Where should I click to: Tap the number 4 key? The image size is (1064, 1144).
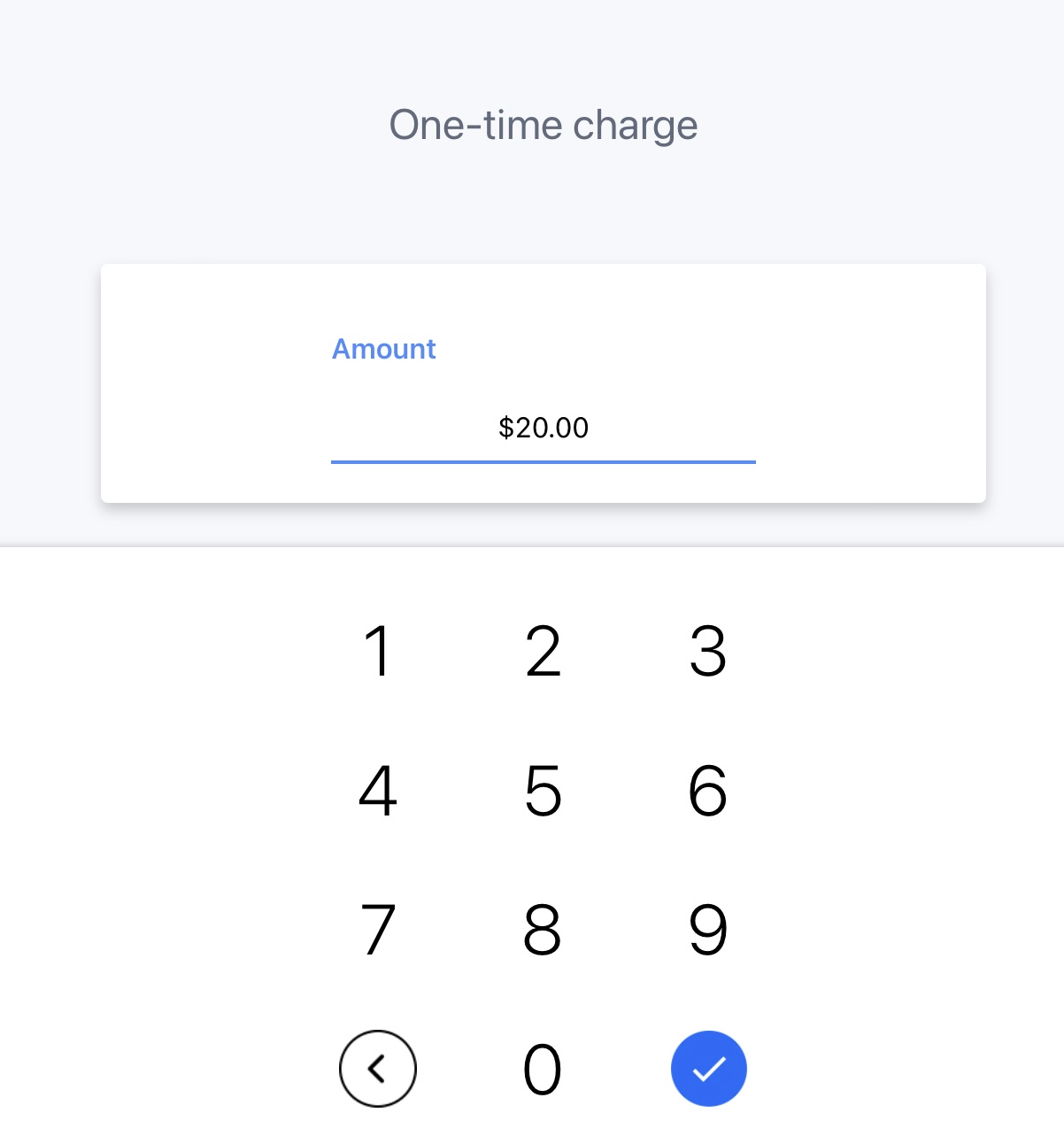point(378,790)
